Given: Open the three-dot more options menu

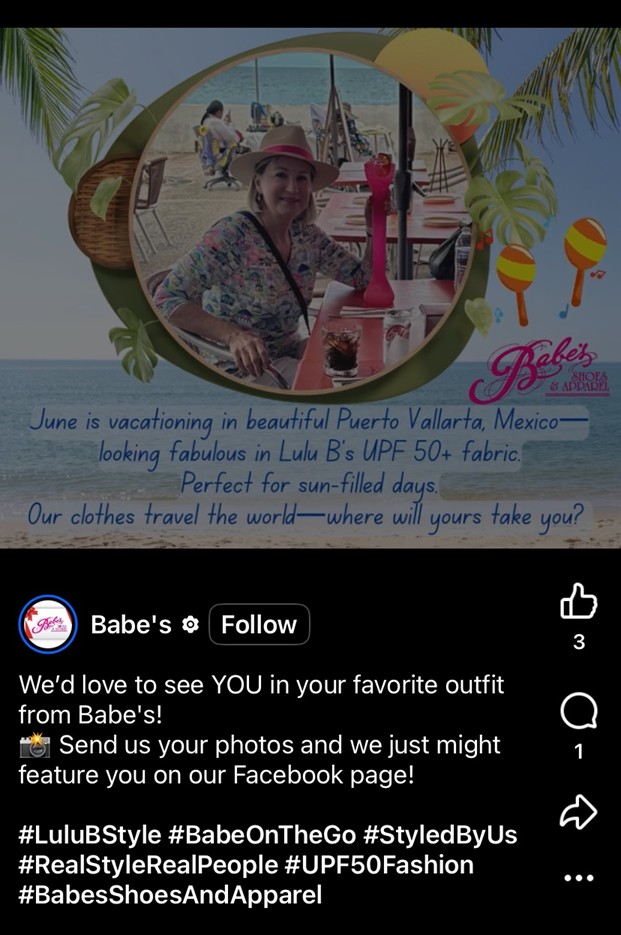Looking at the screenshot, I should pyautogui.click(x=578, y=878).
